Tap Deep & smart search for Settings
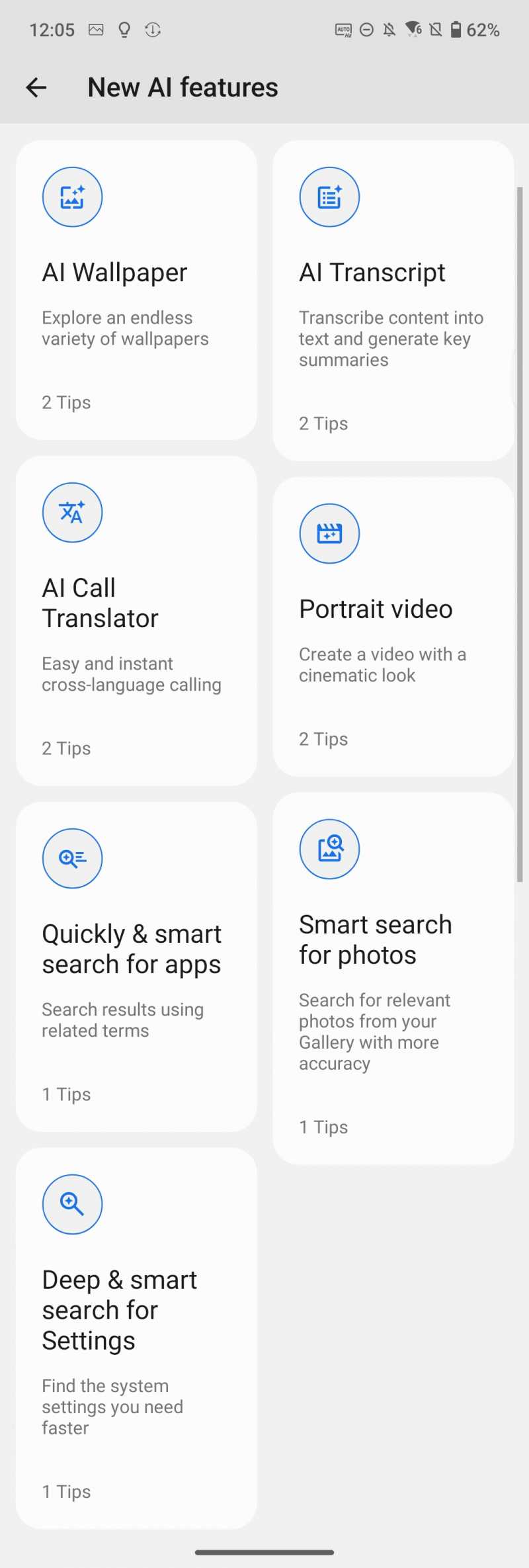This screenshot has width=529, height=1568. point(136,1338)
